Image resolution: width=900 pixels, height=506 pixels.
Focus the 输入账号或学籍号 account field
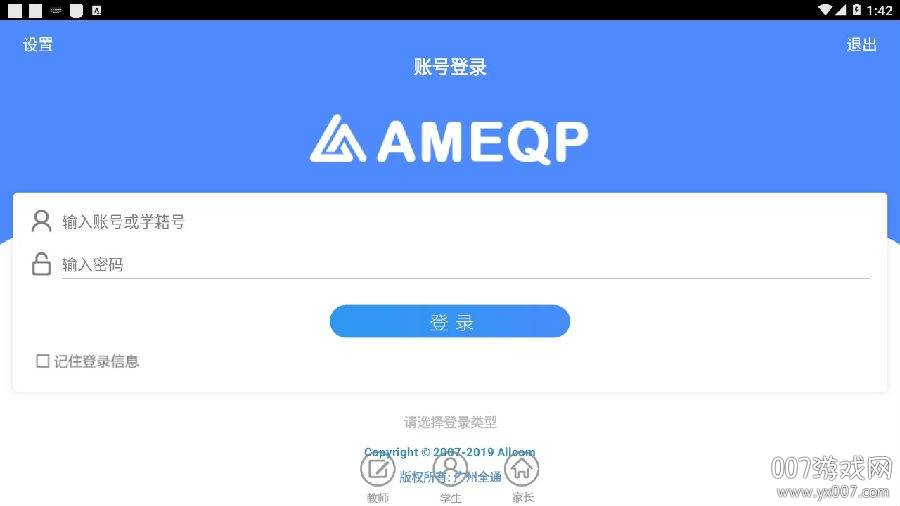coord(450,222)
